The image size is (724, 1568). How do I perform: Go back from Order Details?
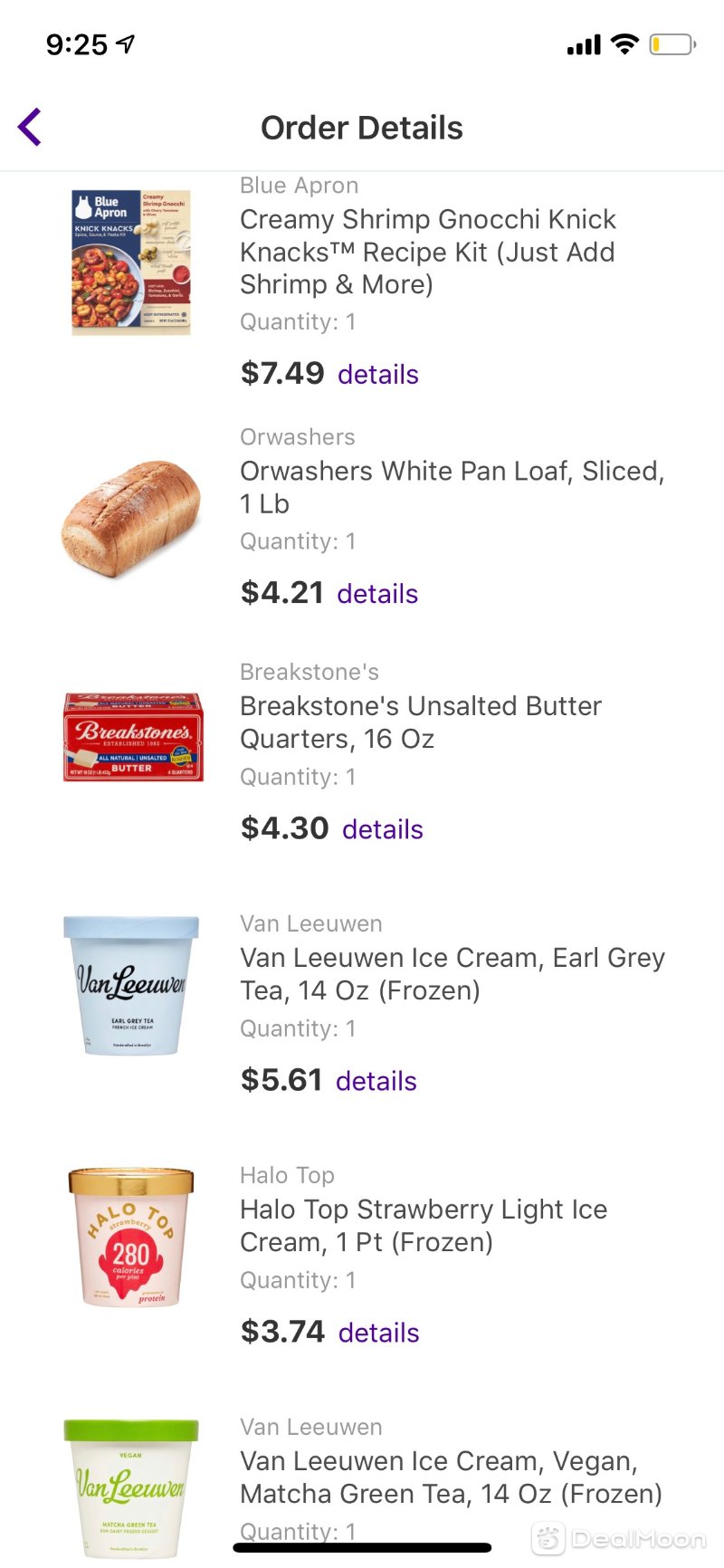point(30,127)
